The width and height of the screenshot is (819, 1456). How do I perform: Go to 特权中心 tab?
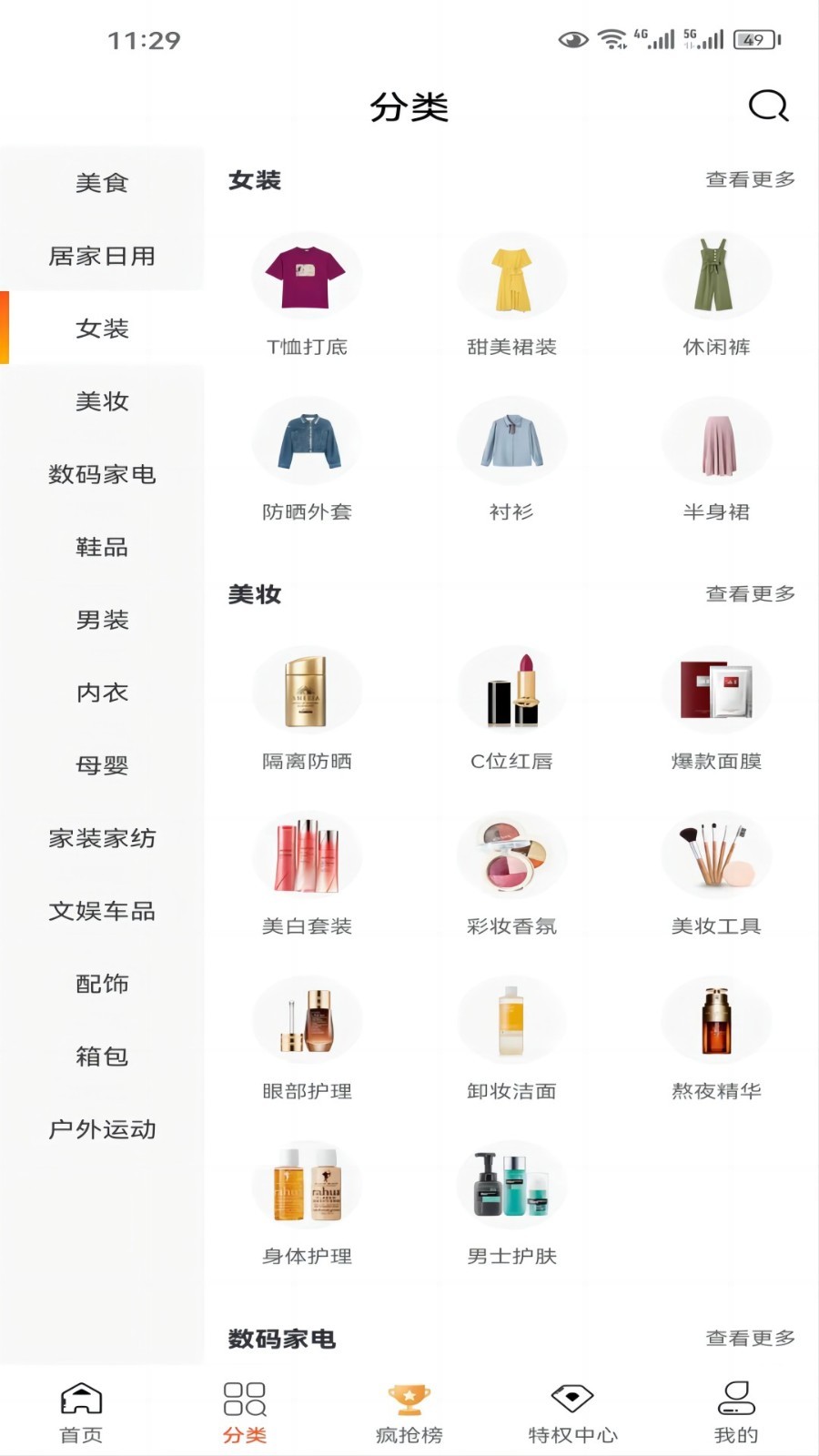pyautogui.click(x=572, y=1412)
